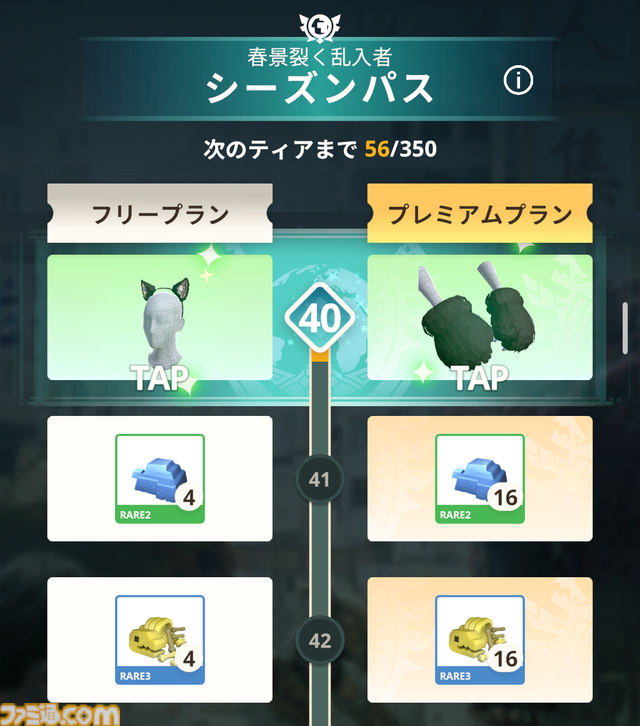Open free plan tier 42 RARE3 reward
640x726 pixels.
pyautogui.click(x=160, y=640)
